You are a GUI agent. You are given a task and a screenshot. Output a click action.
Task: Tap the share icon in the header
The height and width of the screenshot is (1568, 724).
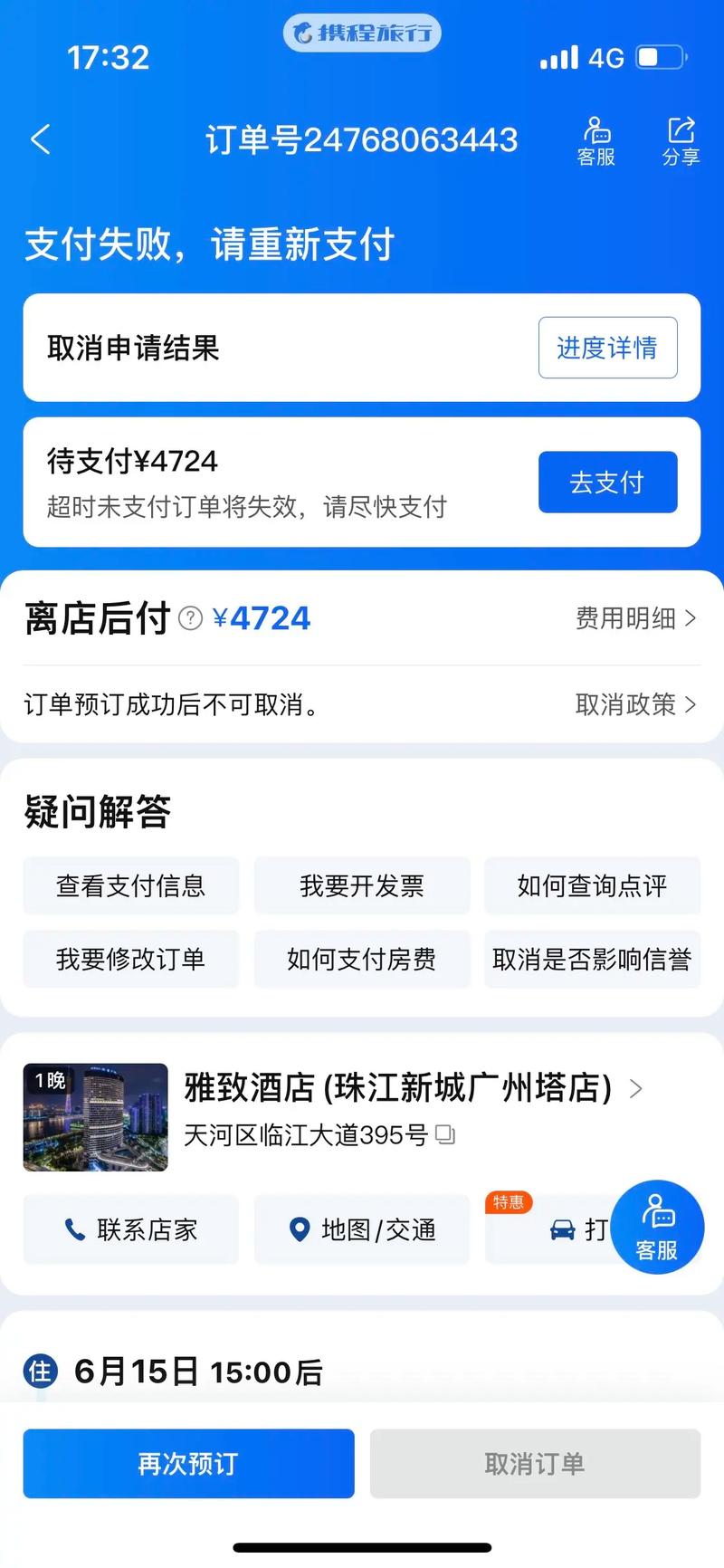coord(680,141)
